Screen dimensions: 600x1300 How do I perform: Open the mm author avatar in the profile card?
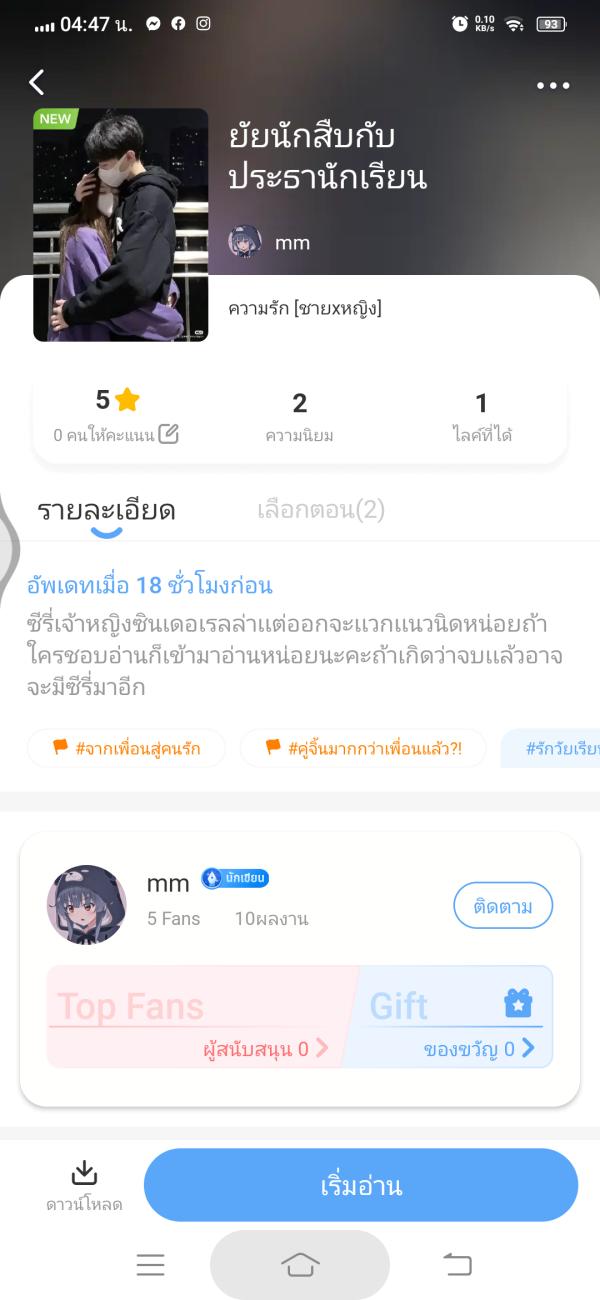pyautogui.click(x=87, y=905)
